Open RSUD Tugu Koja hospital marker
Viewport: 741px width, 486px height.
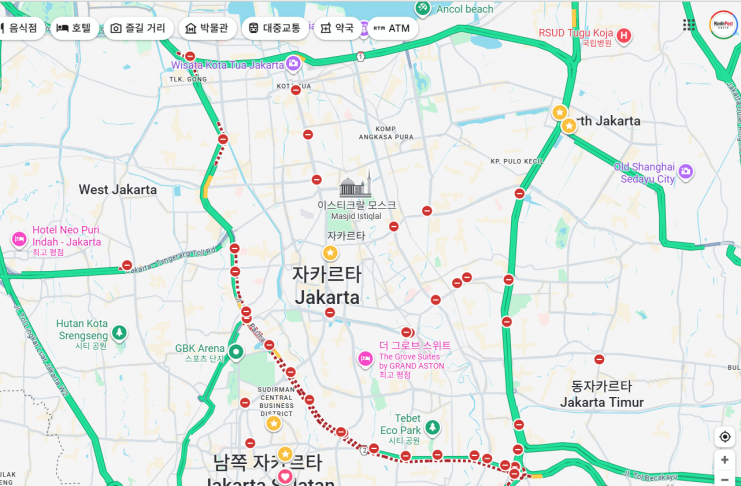(x=624, y=36)
